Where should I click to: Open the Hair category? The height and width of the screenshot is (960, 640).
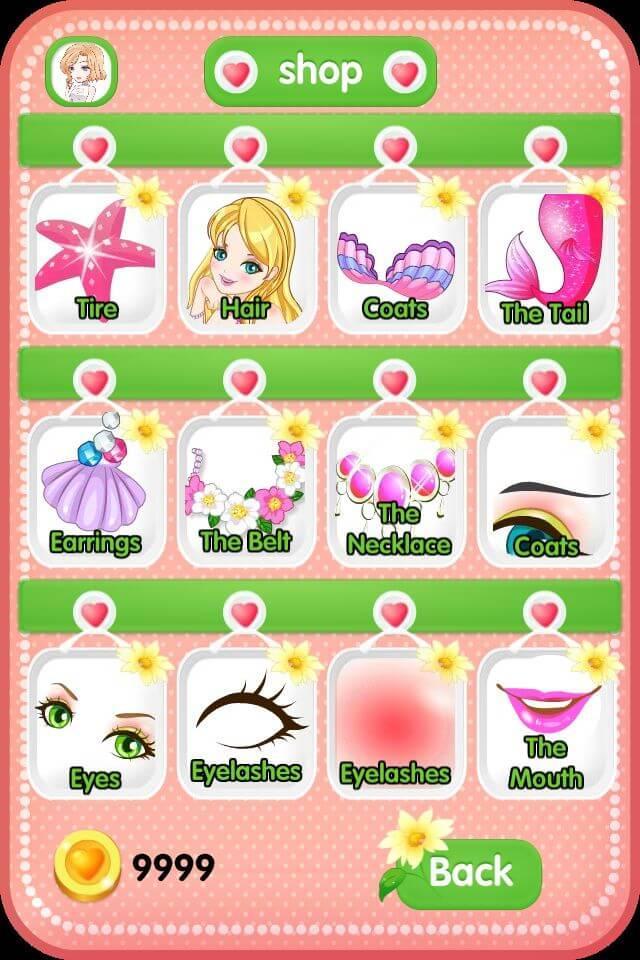(x=246, y=260)
